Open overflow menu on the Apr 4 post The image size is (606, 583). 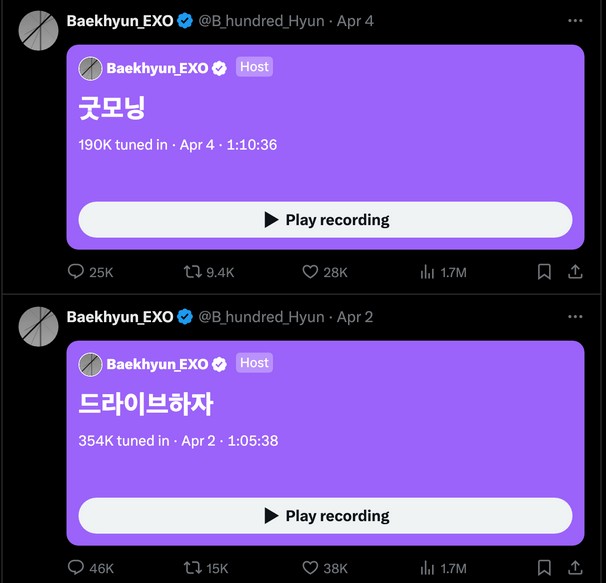coord(575,20)
